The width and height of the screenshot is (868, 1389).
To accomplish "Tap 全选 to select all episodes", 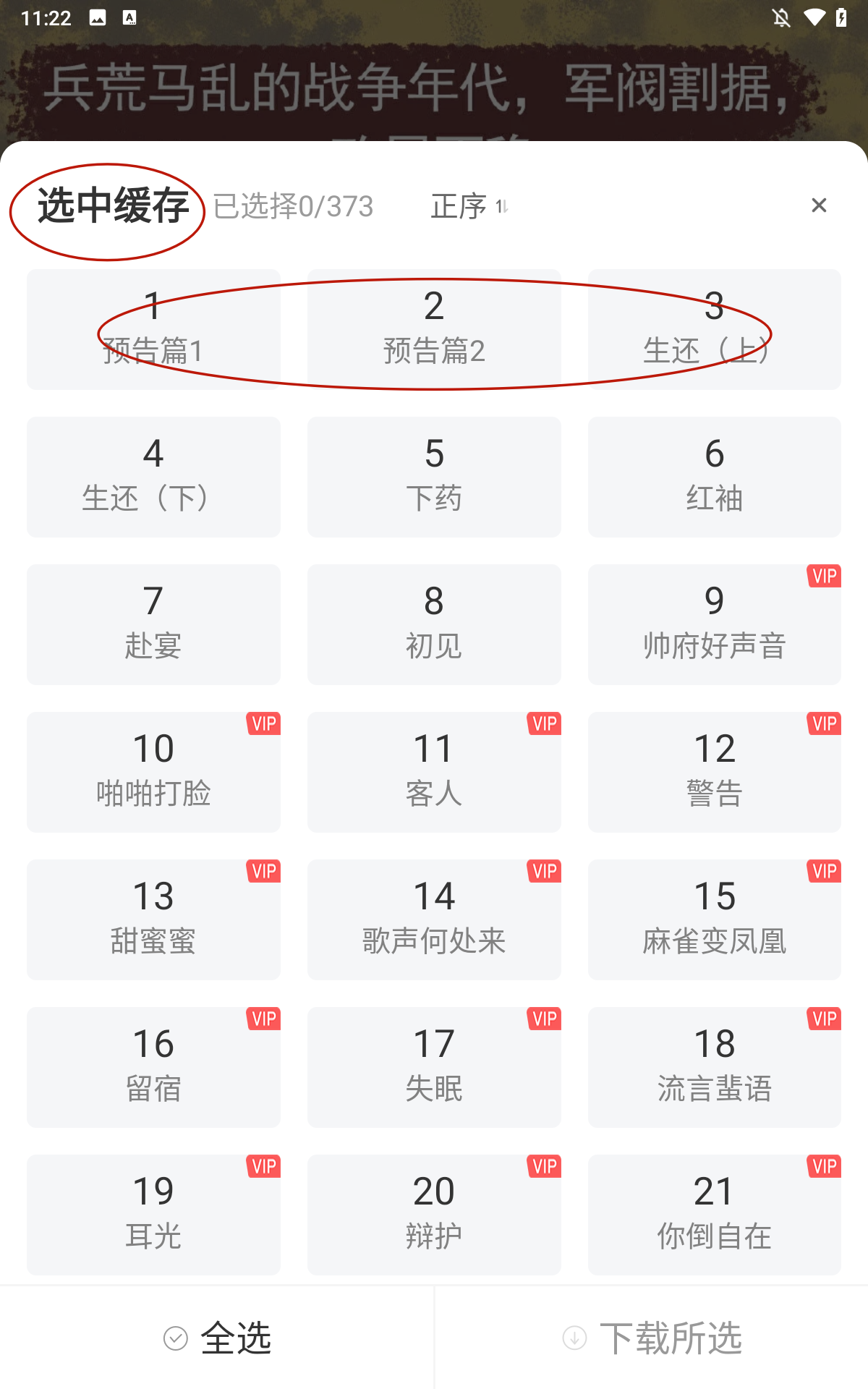I will point(217,1338).
